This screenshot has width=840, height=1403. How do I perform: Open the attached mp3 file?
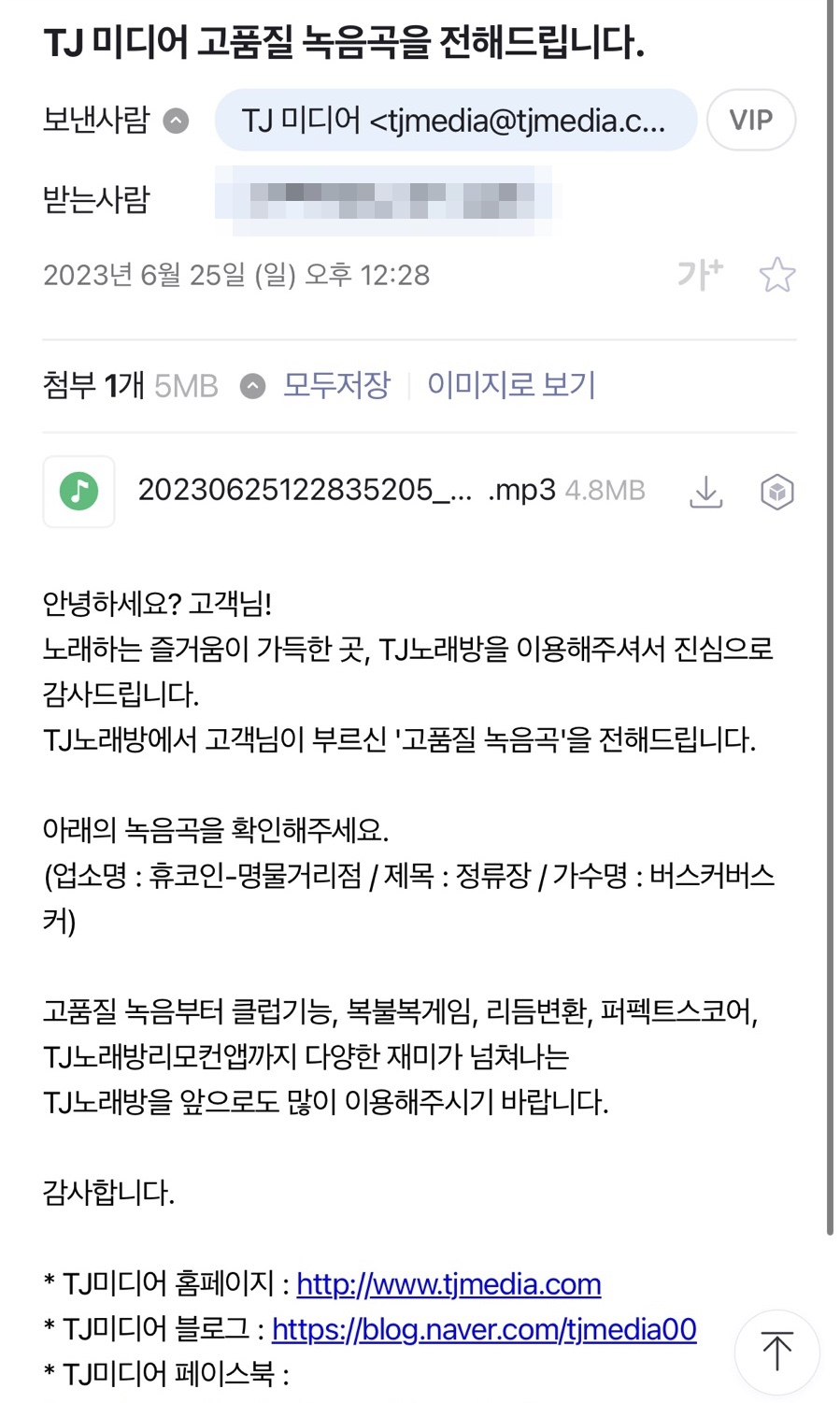coord(346,491)
